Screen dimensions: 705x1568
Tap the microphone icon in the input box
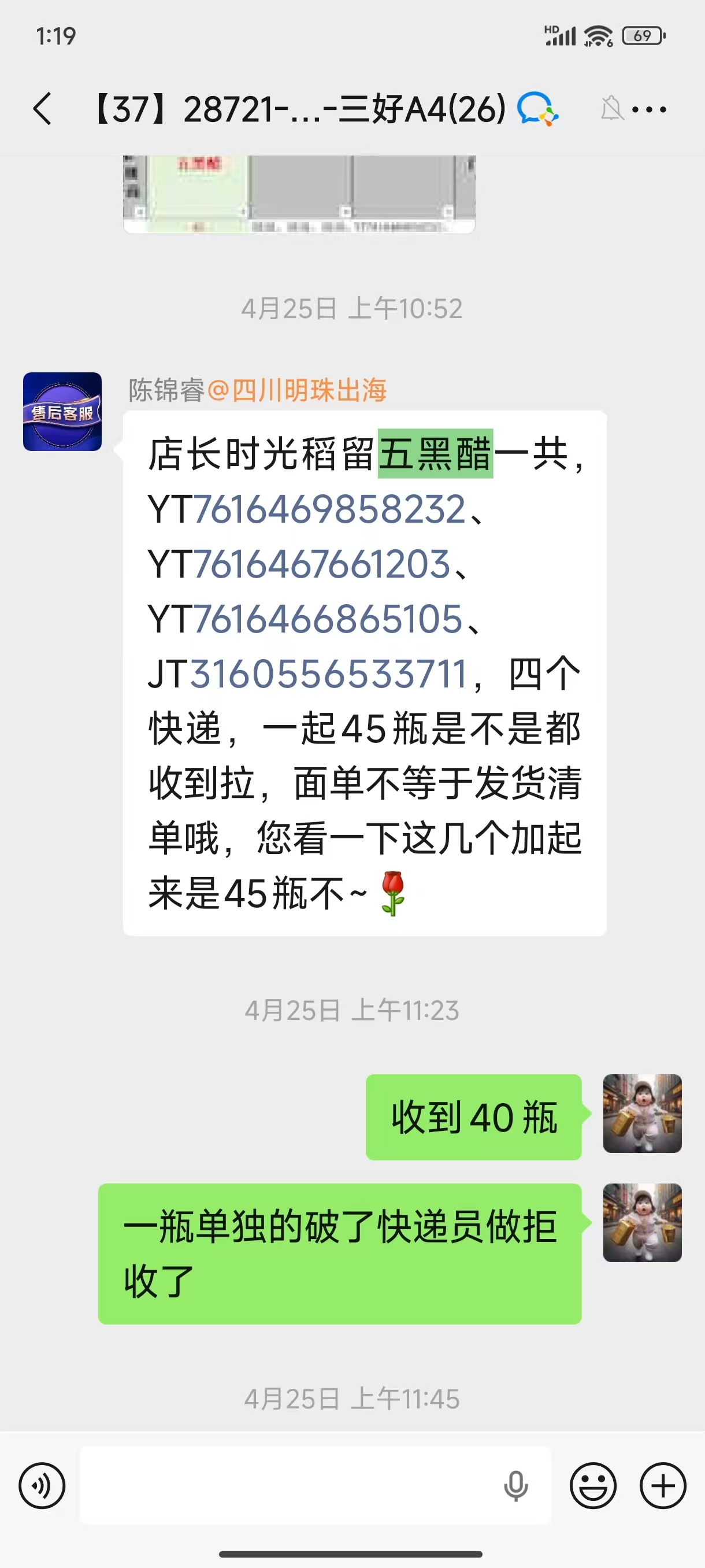[x=516, y=1485]
